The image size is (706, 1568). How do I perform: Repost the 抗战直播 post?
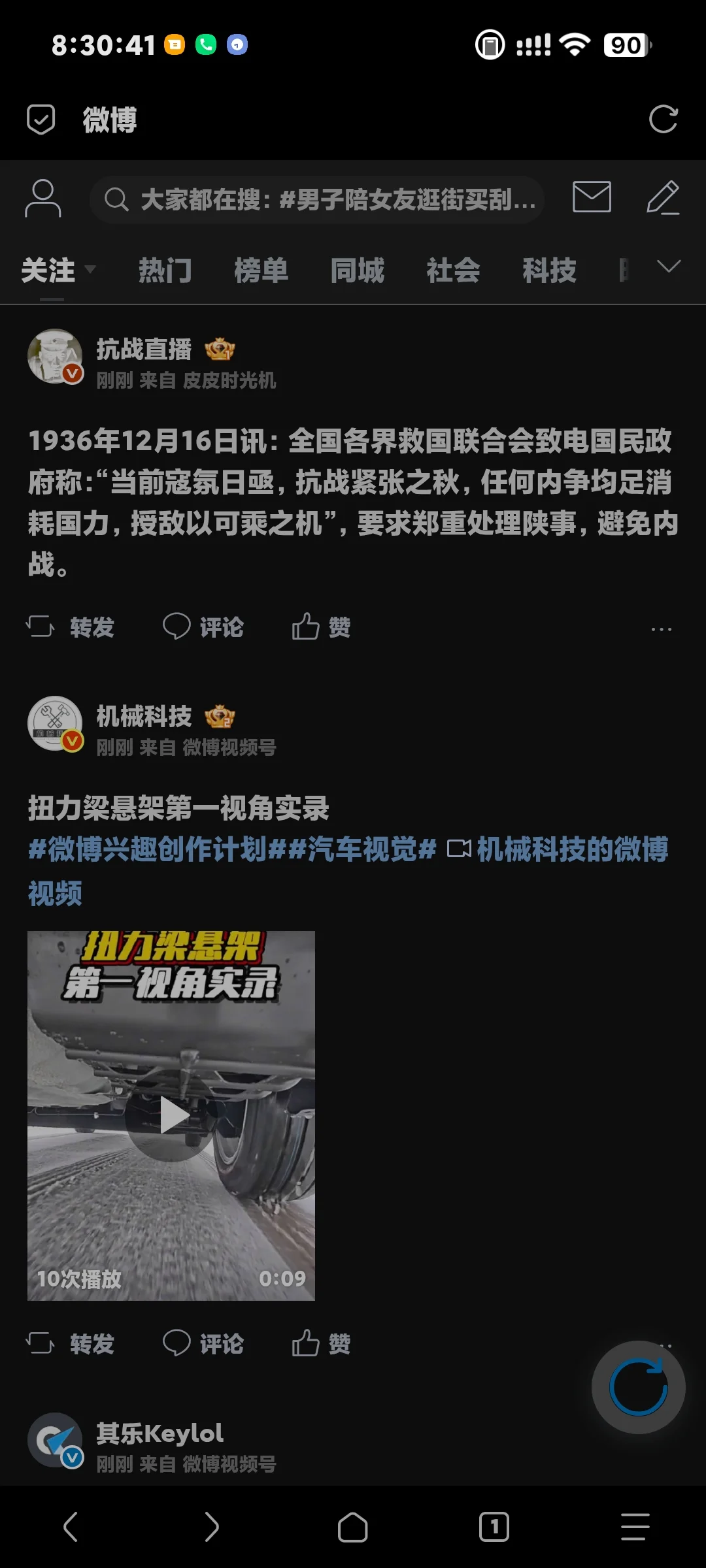71,627
